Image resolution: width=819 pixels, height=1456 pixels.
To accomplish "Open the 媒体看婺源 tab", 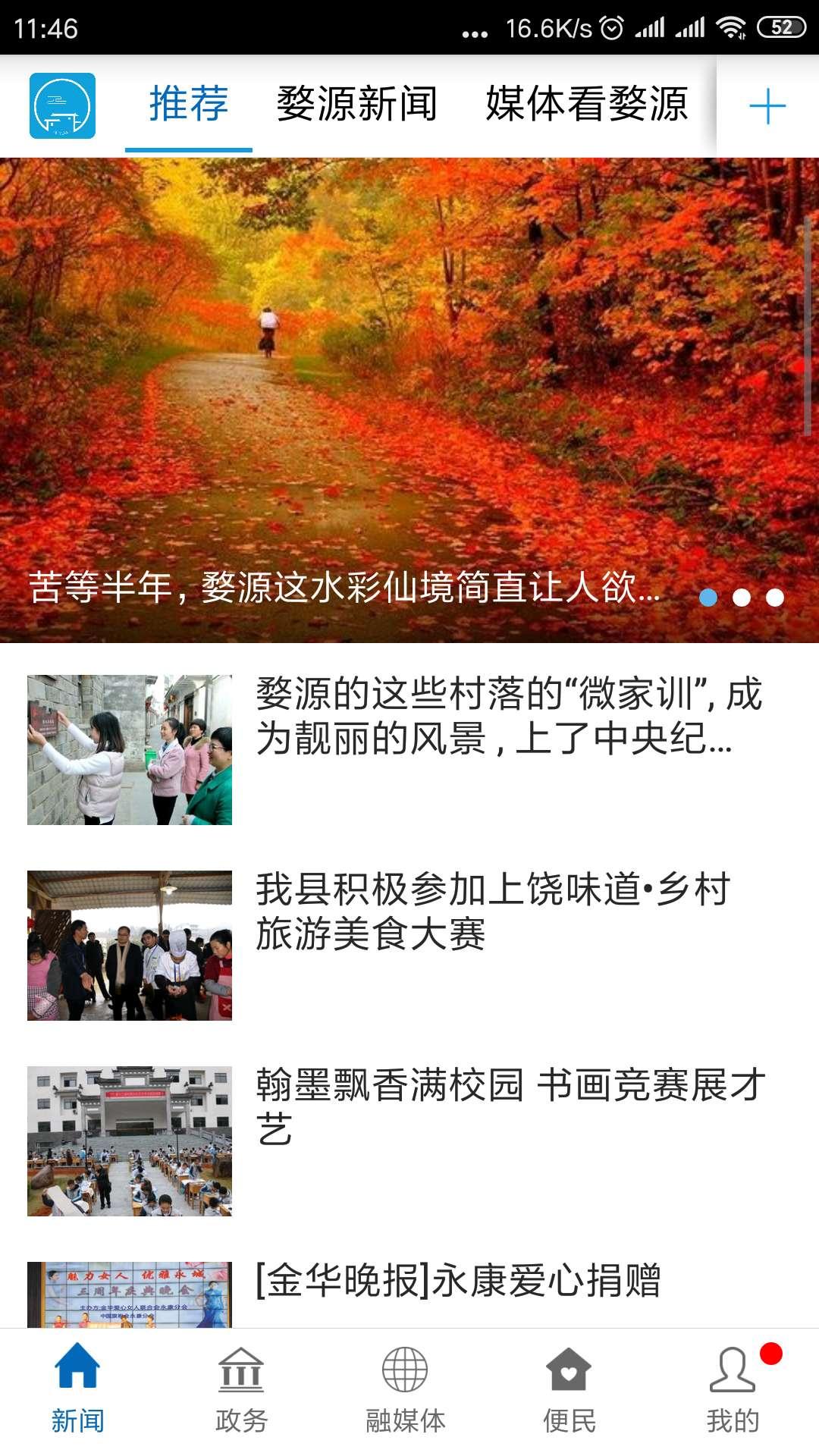I will (x=584, y=106).
